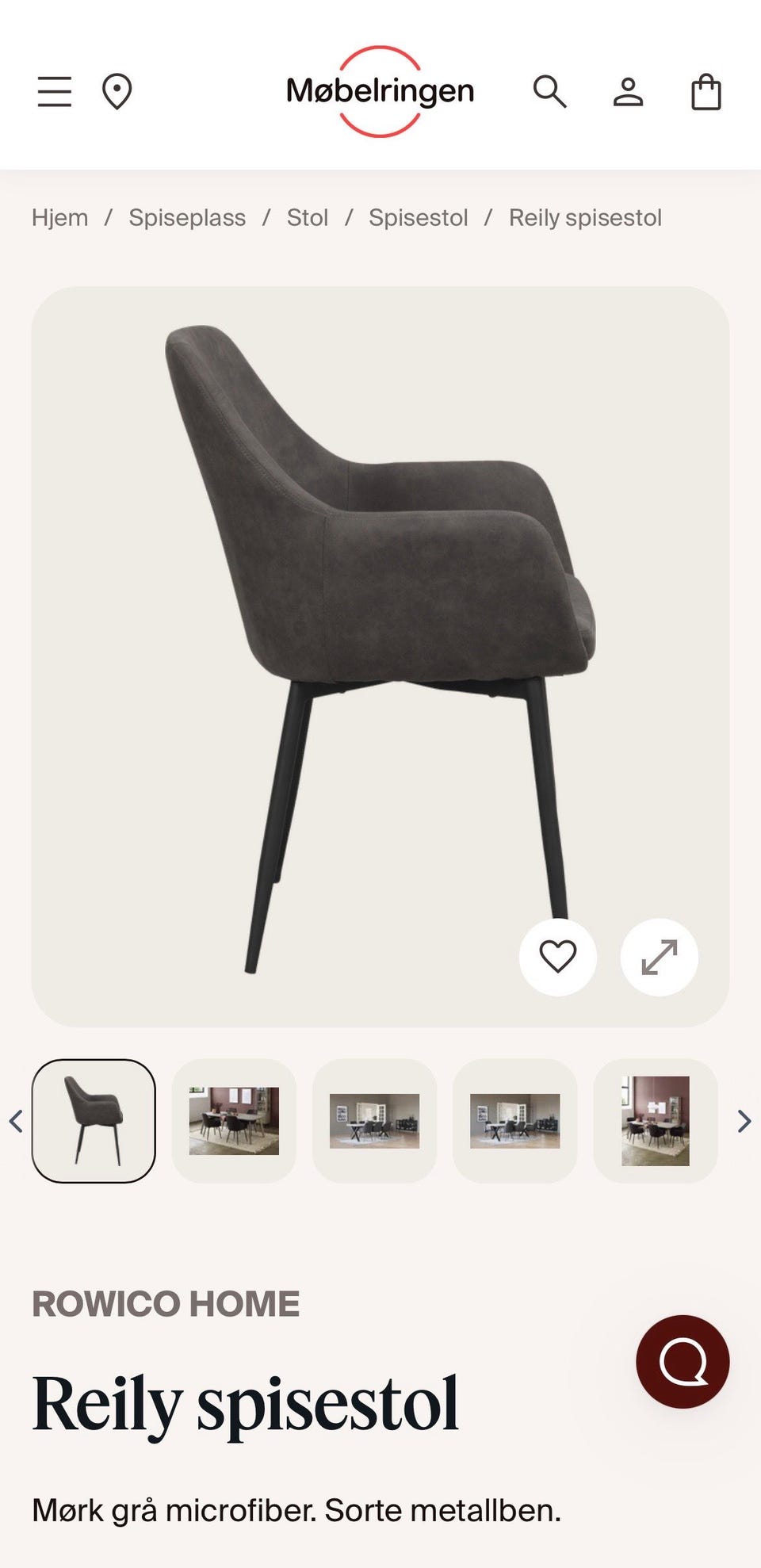Open the shopping bag
The height and width of the screenshot is (1568, 761).
[706, 92]
